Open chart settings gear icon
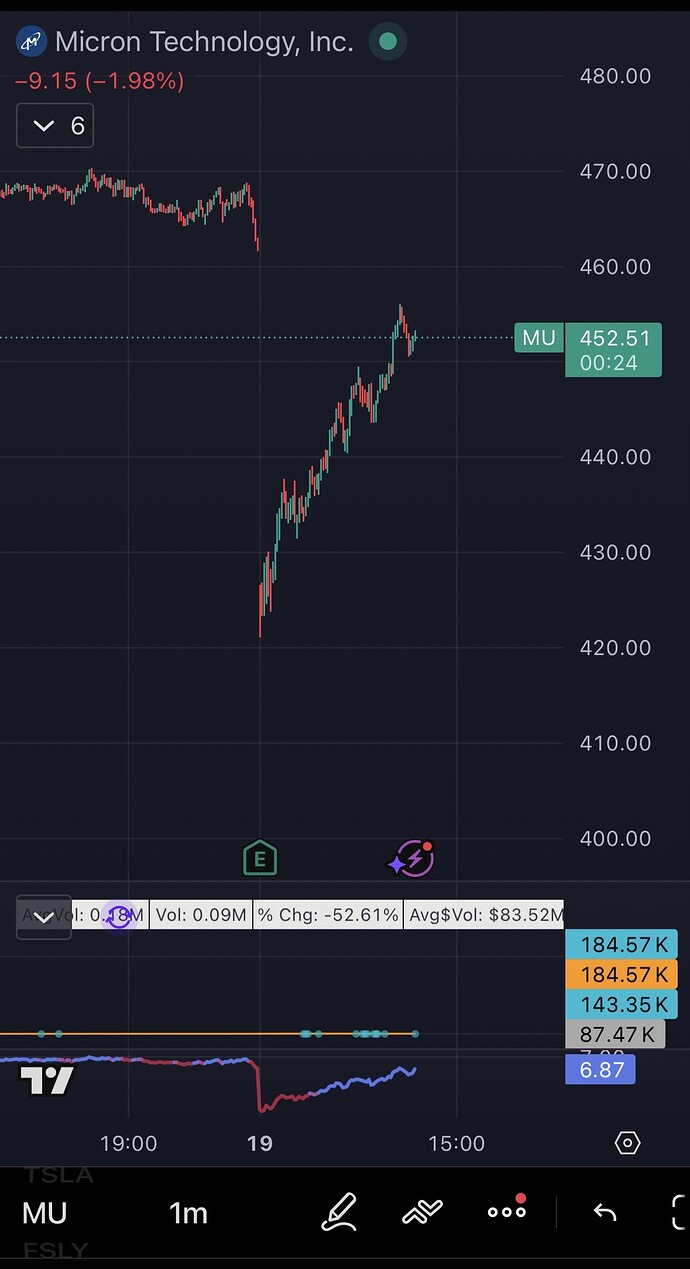Image resolution: width=690 pixels, height=1269 pixels. (627, 1143)
